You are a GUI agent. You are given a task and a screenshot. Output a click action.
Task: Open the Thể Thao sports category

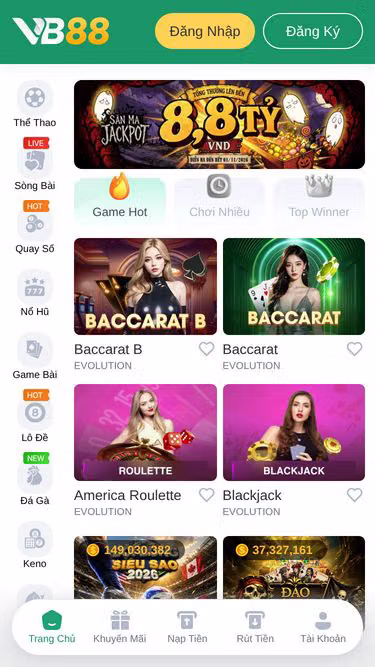click(35, 105)
